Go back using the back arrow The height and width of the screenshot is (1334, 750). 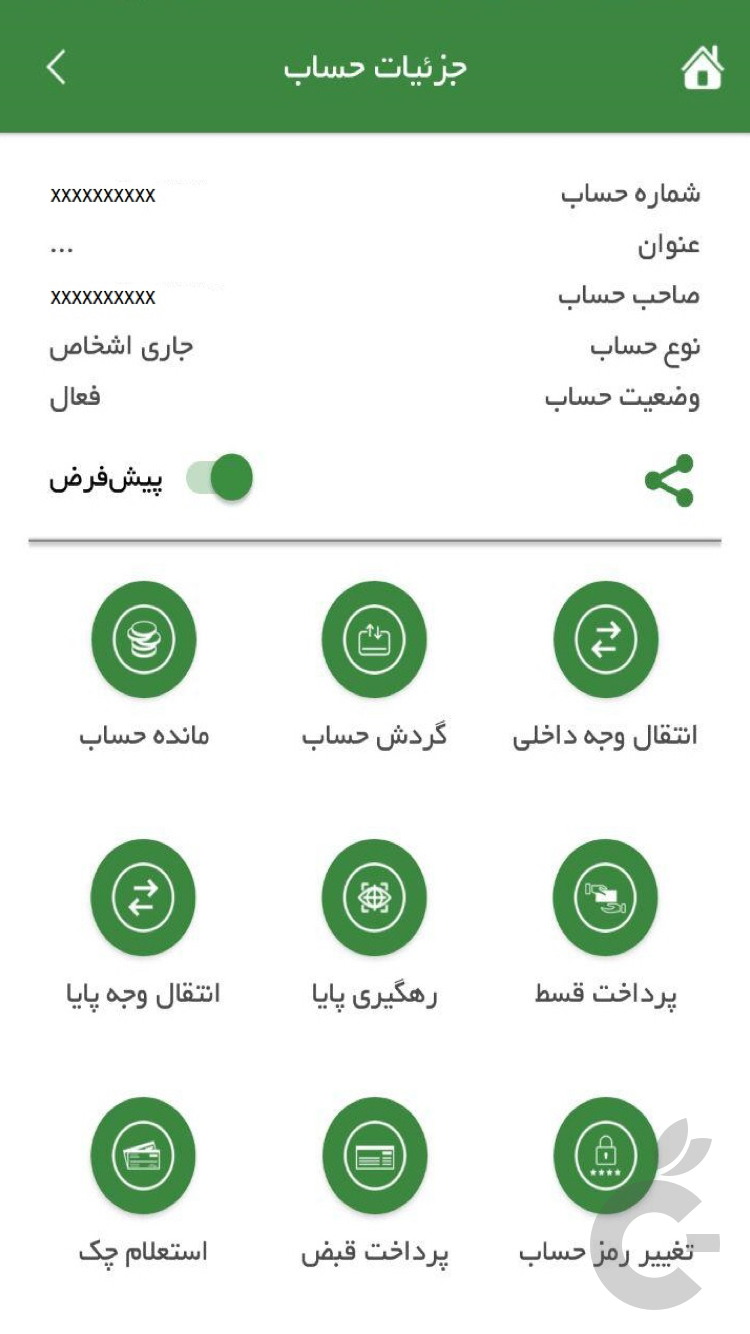tap(57, 67)
